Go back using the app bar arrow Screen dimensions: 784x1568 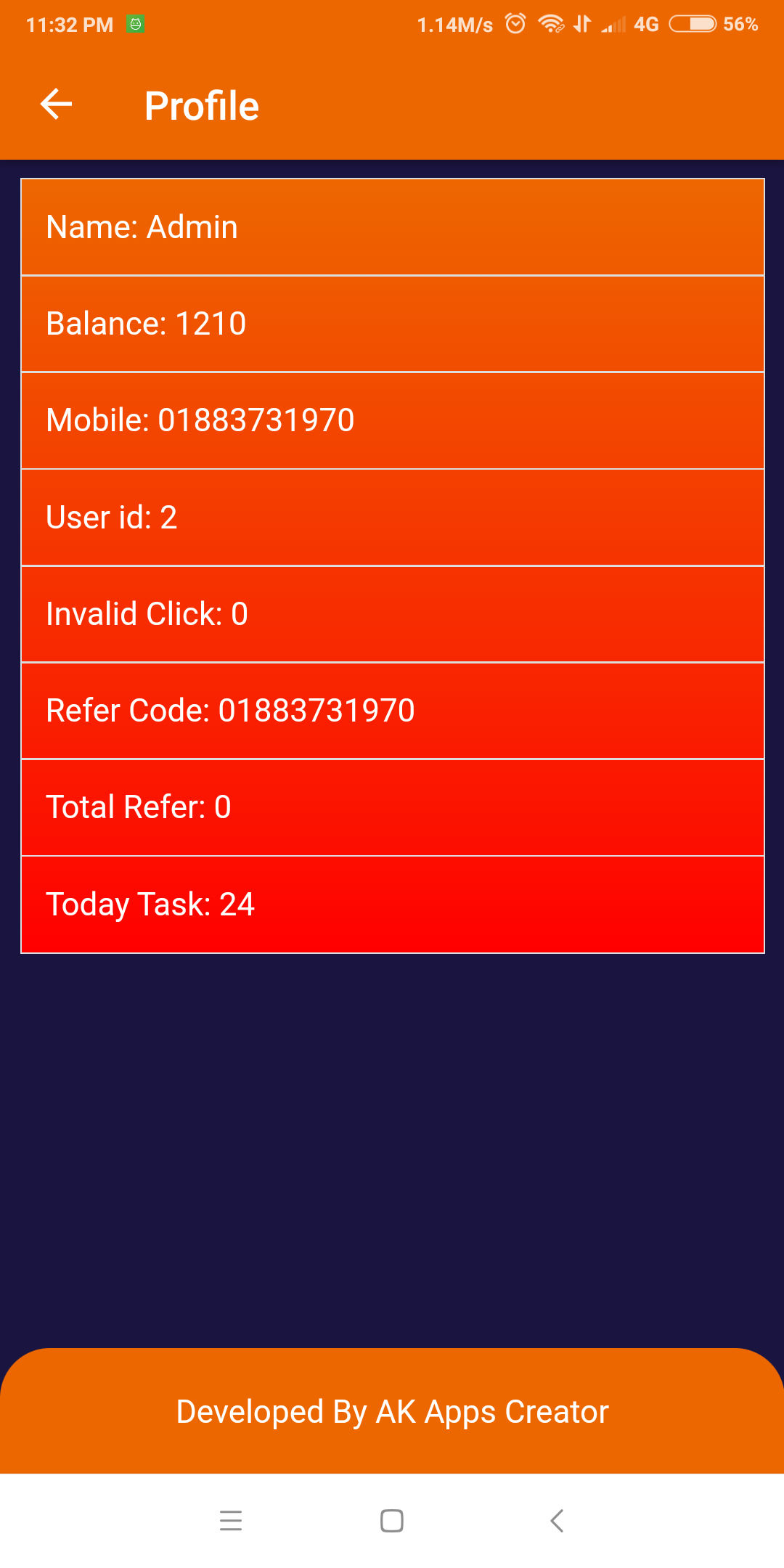coord(56,105)
